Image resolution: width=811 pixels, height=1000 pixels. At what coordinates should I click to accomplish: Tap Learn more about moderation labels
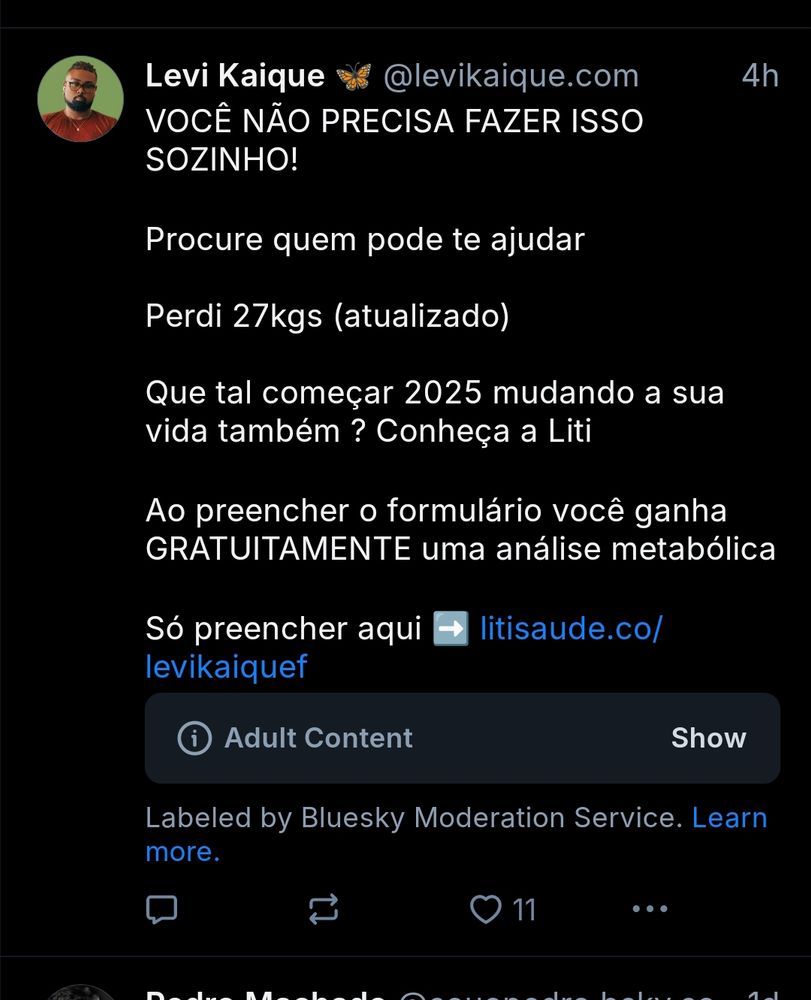pos(729,818)
